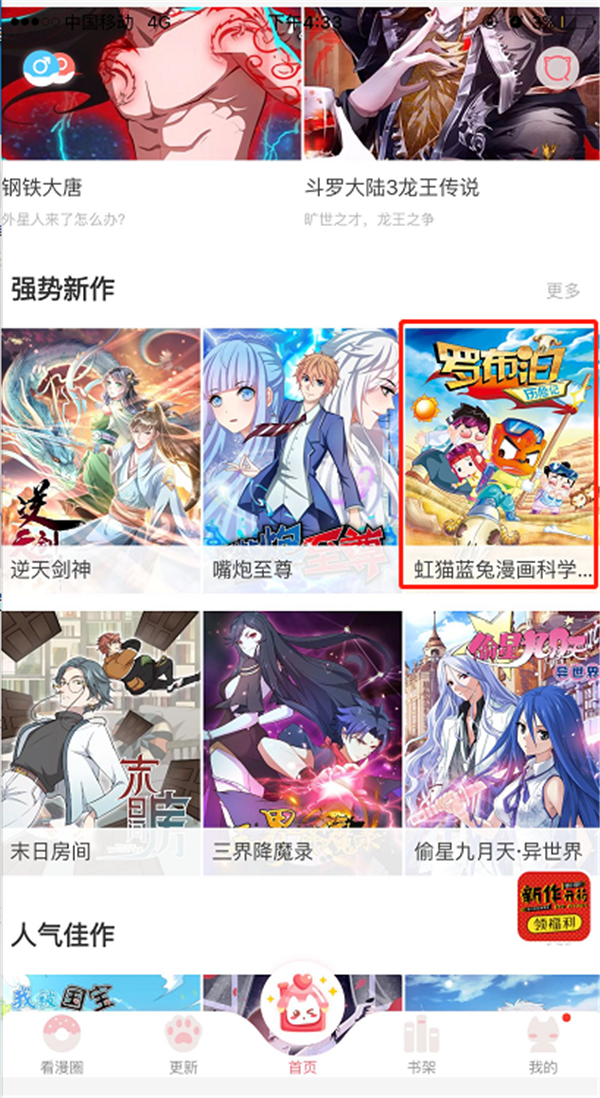The image size is (600, 1098).
Task: Open the 末日房间 comic card
Action: [101, 743]
